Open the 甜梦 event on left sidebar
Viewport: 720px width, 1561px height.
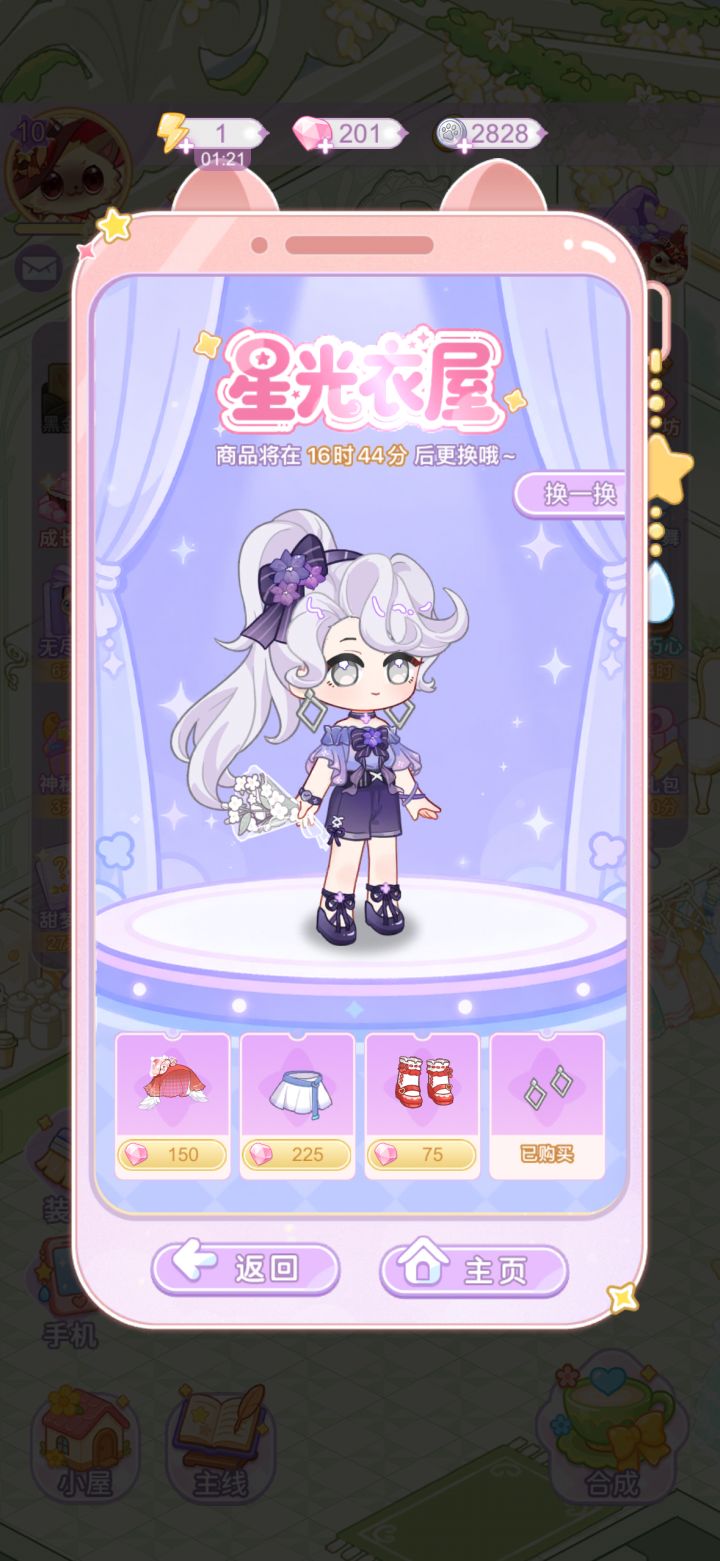(x=55, y=880)
